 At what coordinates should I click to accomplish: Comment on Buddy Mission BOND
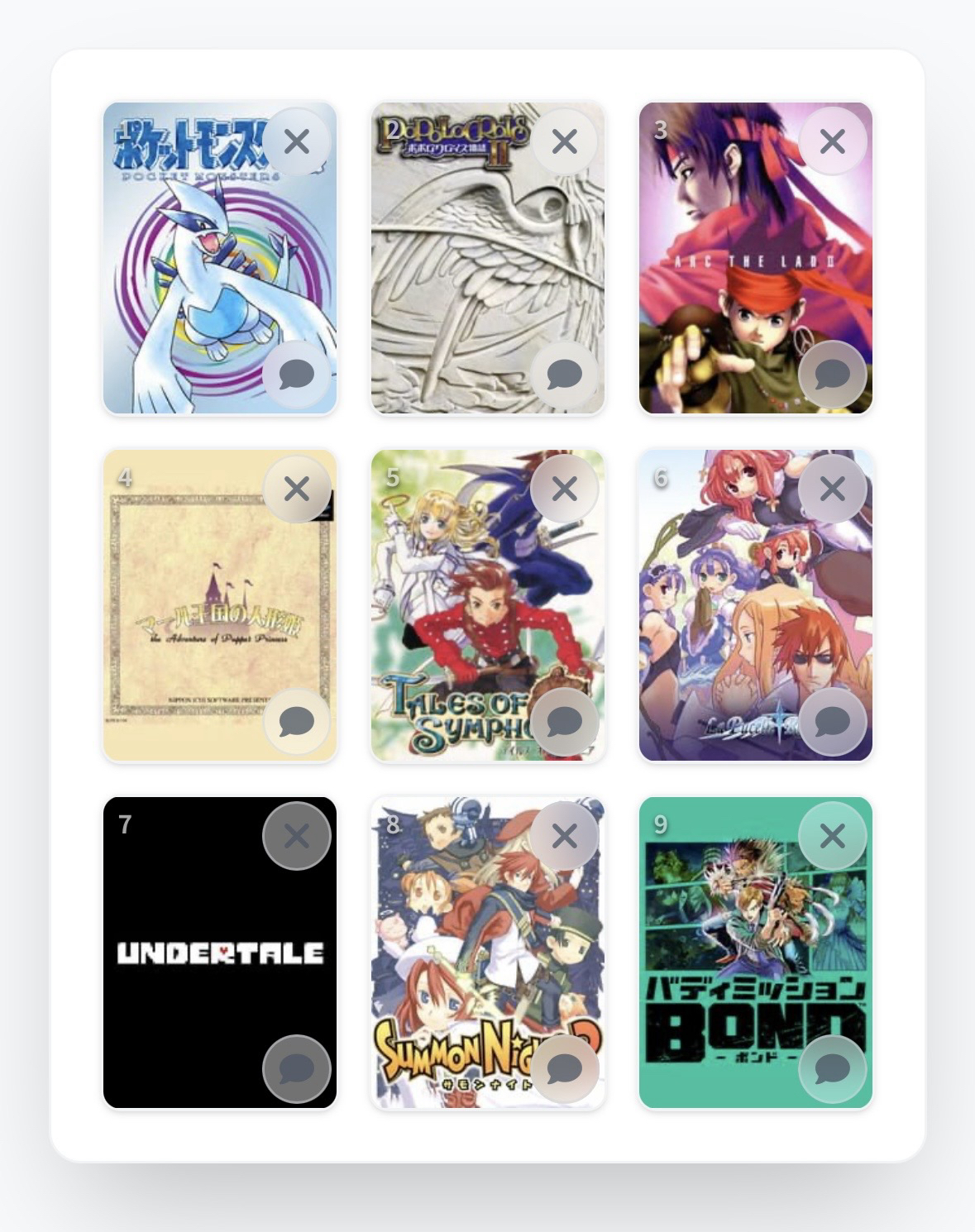pyautogui.click(x=832, y=1069)
